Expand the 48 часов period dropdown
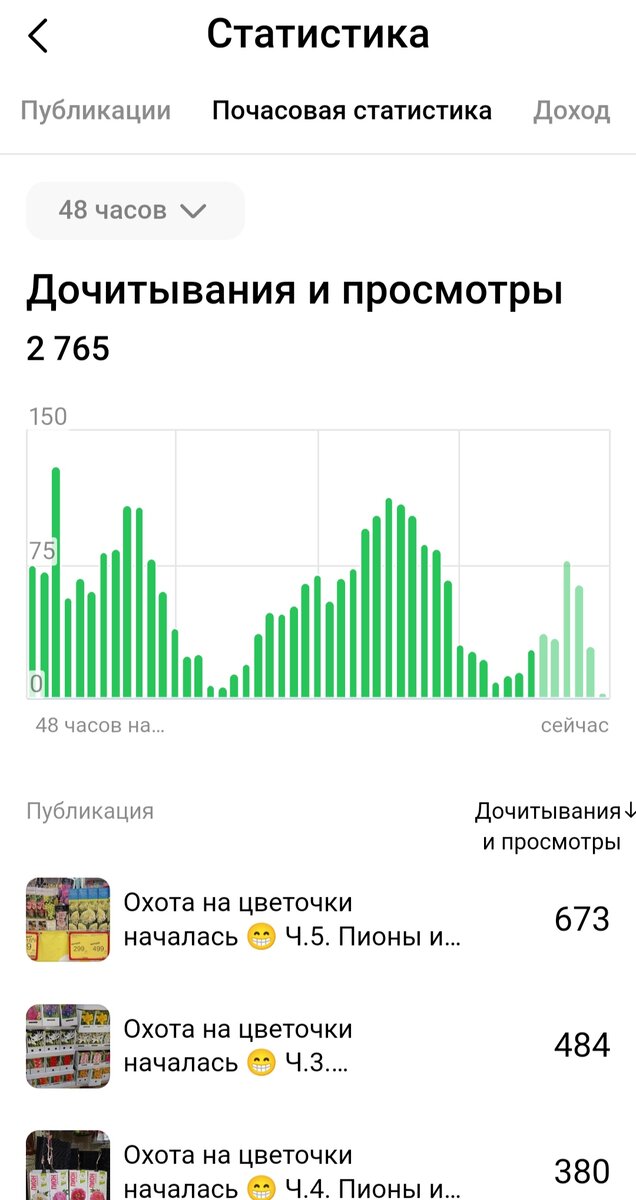The image size is (636, 1200). 135,210
